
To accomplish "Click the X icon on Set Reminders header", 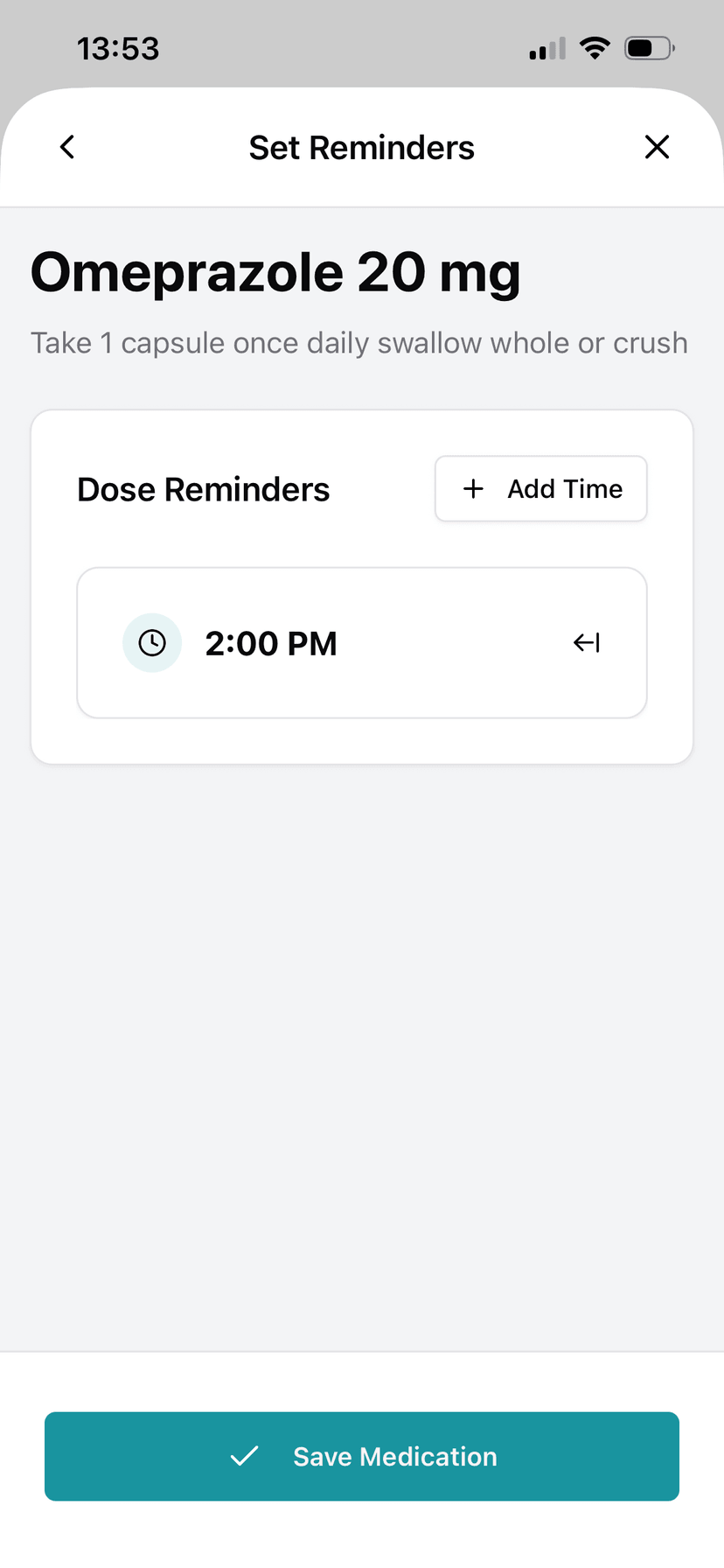I will tap(657, 147).
